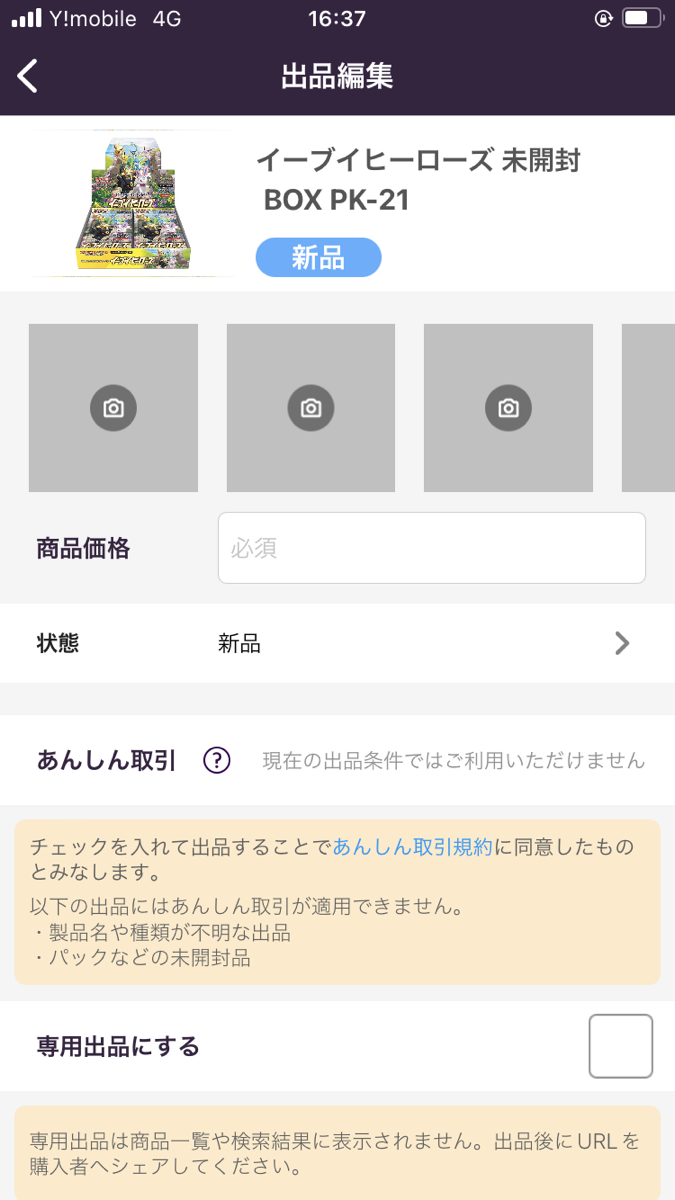Add a photo in the first image slot
The height and width of the screenshot is (1200, 675).
coord(113,408)
